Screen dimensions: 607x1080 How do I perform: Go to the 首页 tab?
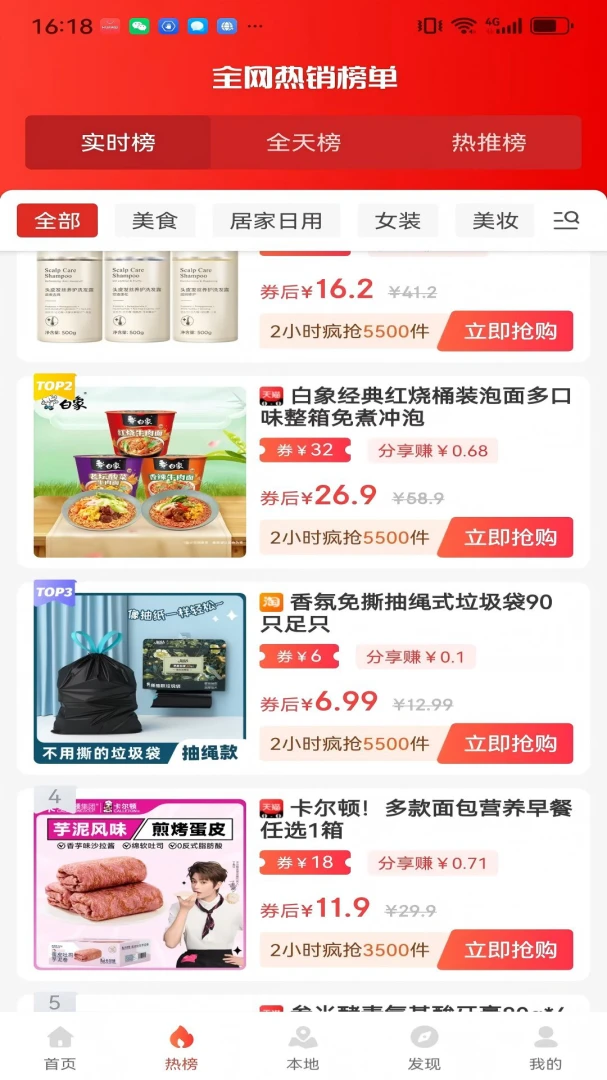[x=60, y=1048]
